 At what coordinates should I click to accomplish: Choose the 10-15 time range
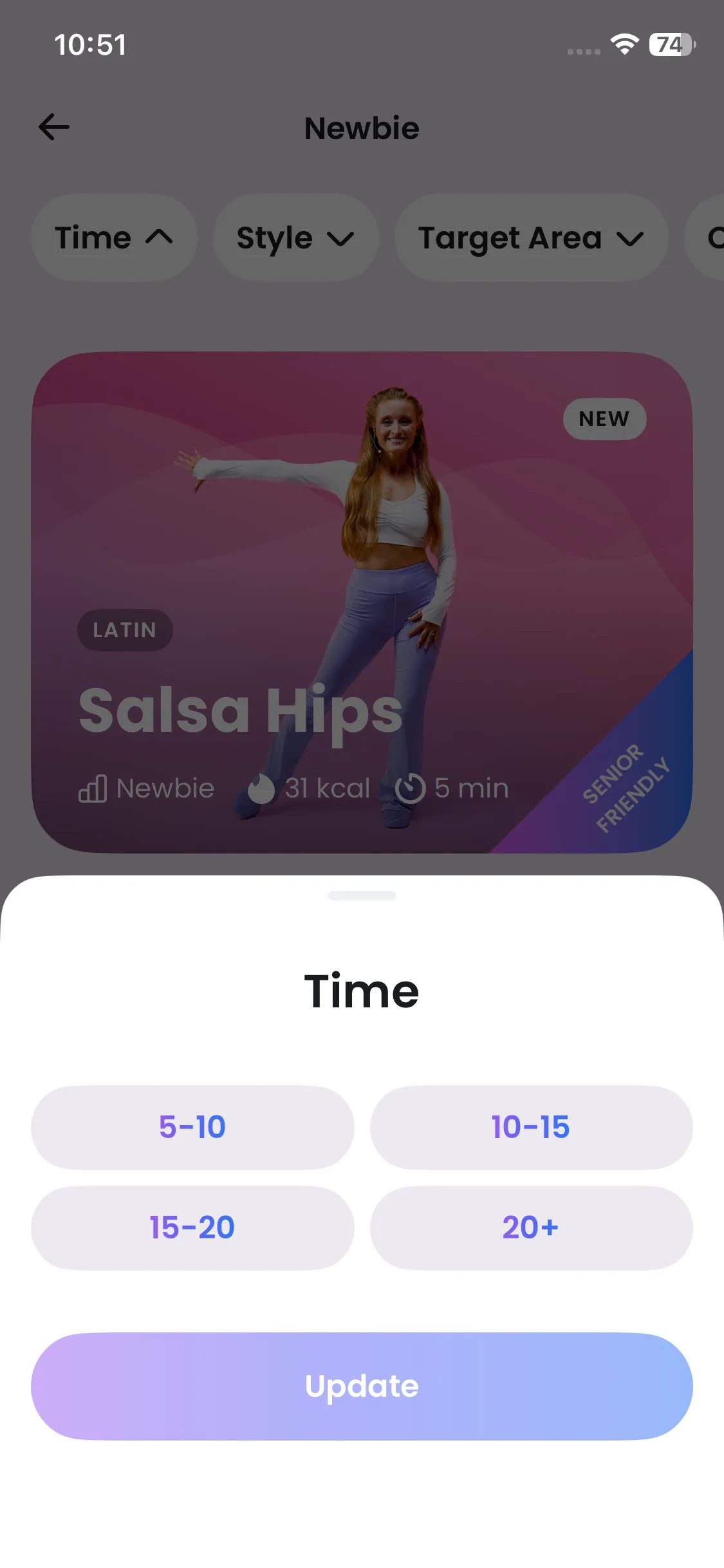[x=531, y=1127]
